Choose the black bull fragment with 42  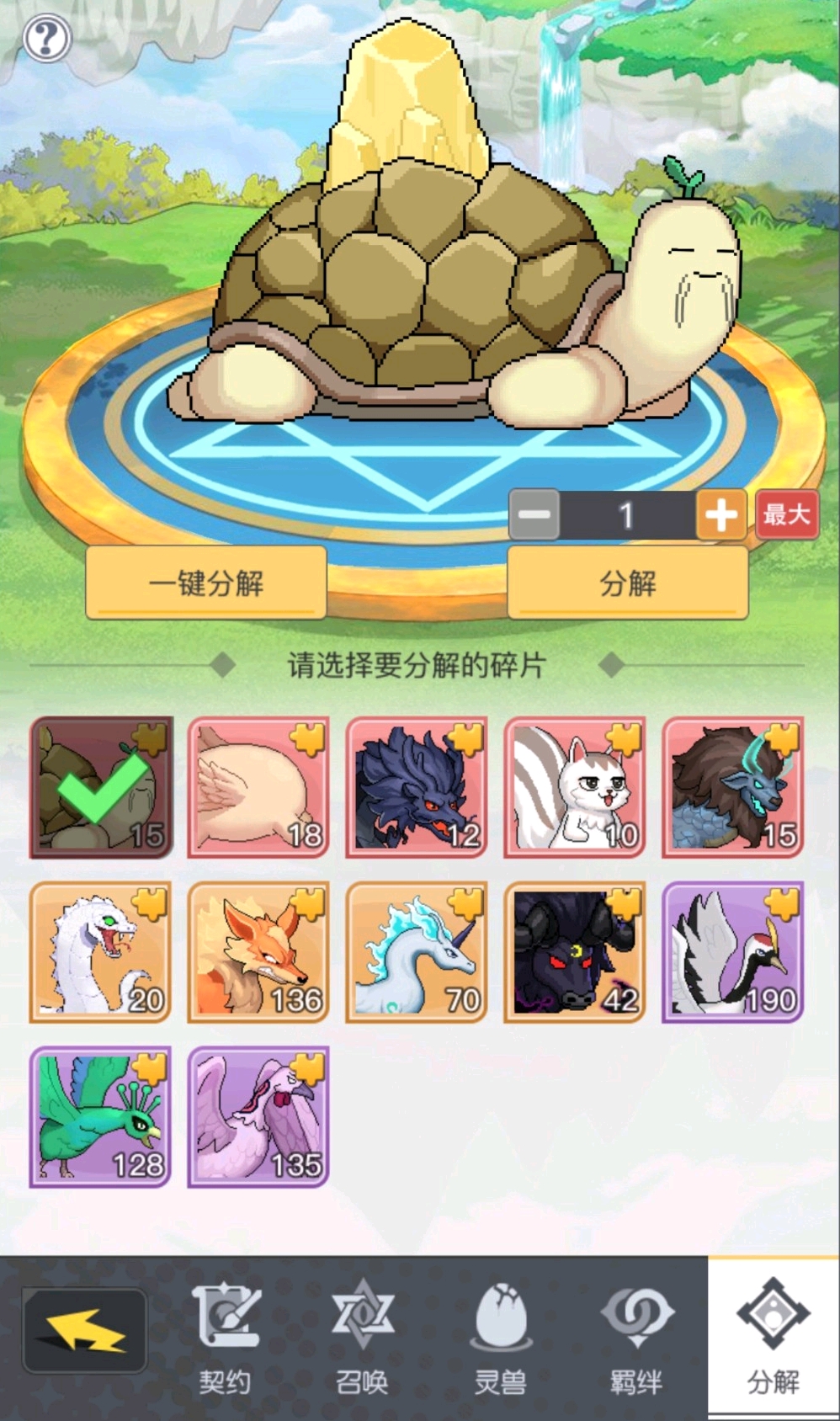pyautogui.click(x=575, y=952)
